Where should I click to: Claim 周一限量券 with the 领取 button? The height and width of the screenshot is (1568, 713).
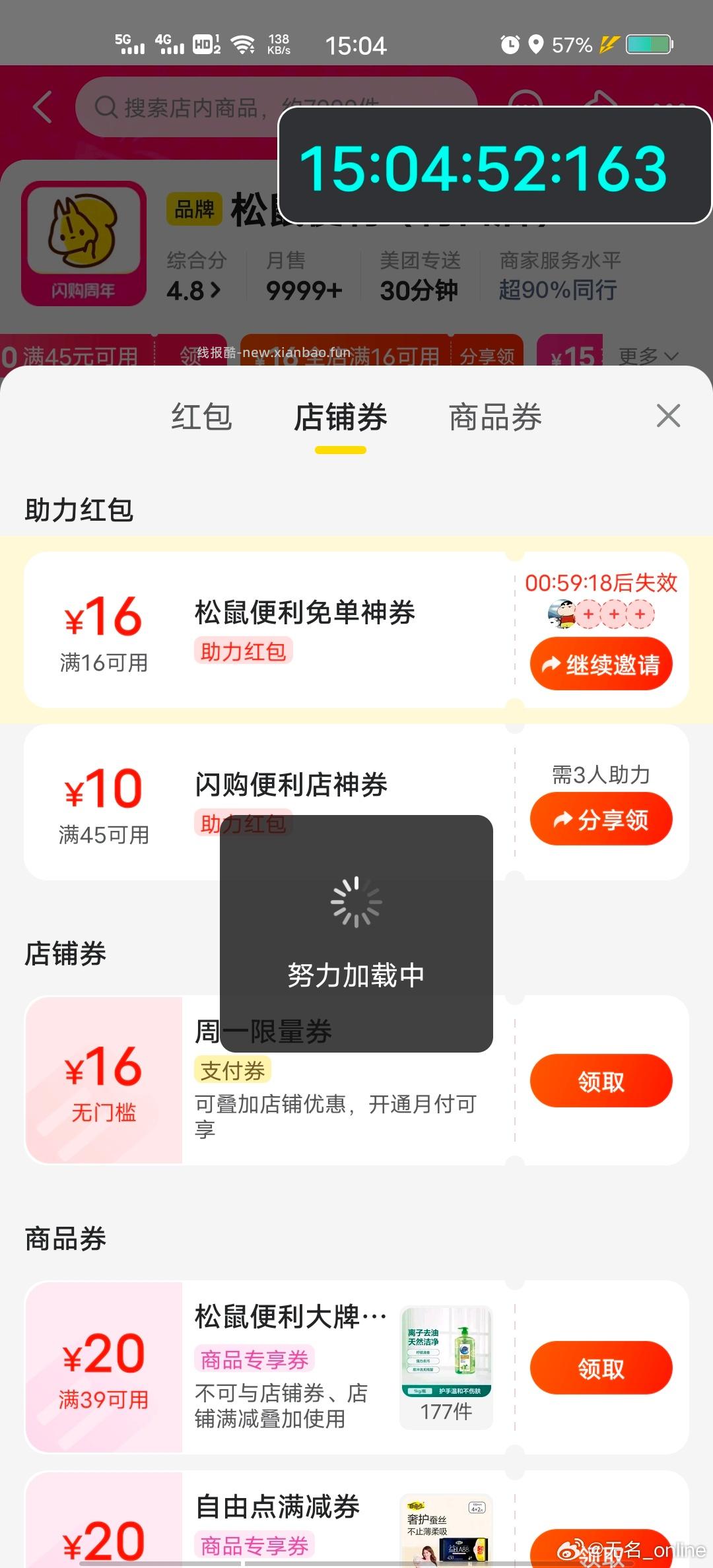point(601,1080)
